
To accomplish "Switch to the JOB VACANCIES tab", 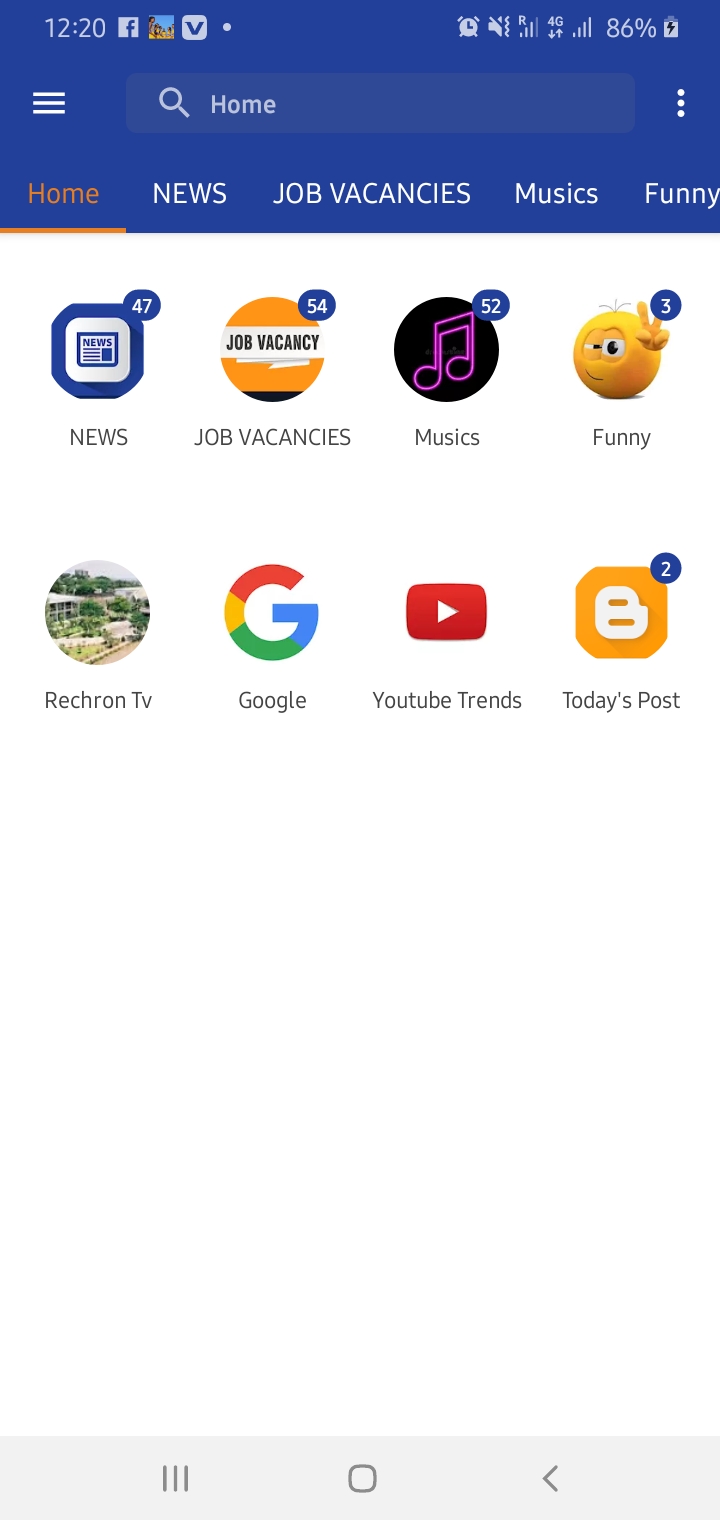I will pos(372,193).
